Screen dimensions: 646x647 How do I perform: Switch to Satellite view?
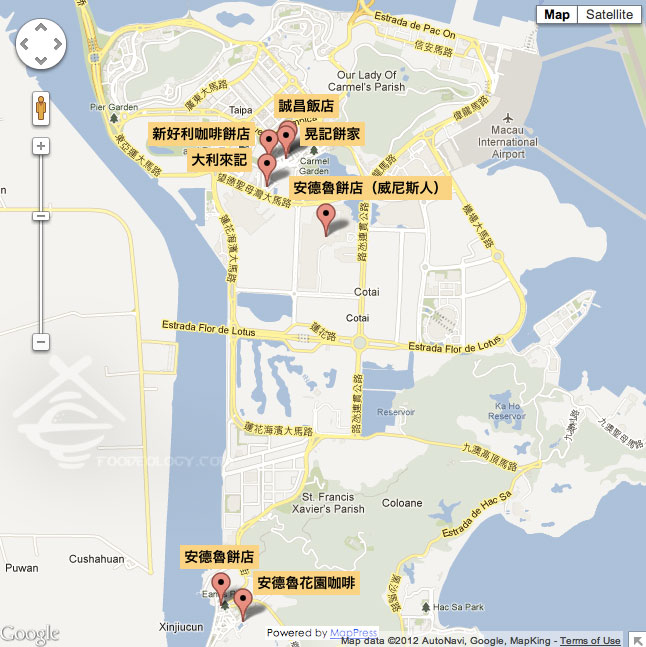pos(609,14)
